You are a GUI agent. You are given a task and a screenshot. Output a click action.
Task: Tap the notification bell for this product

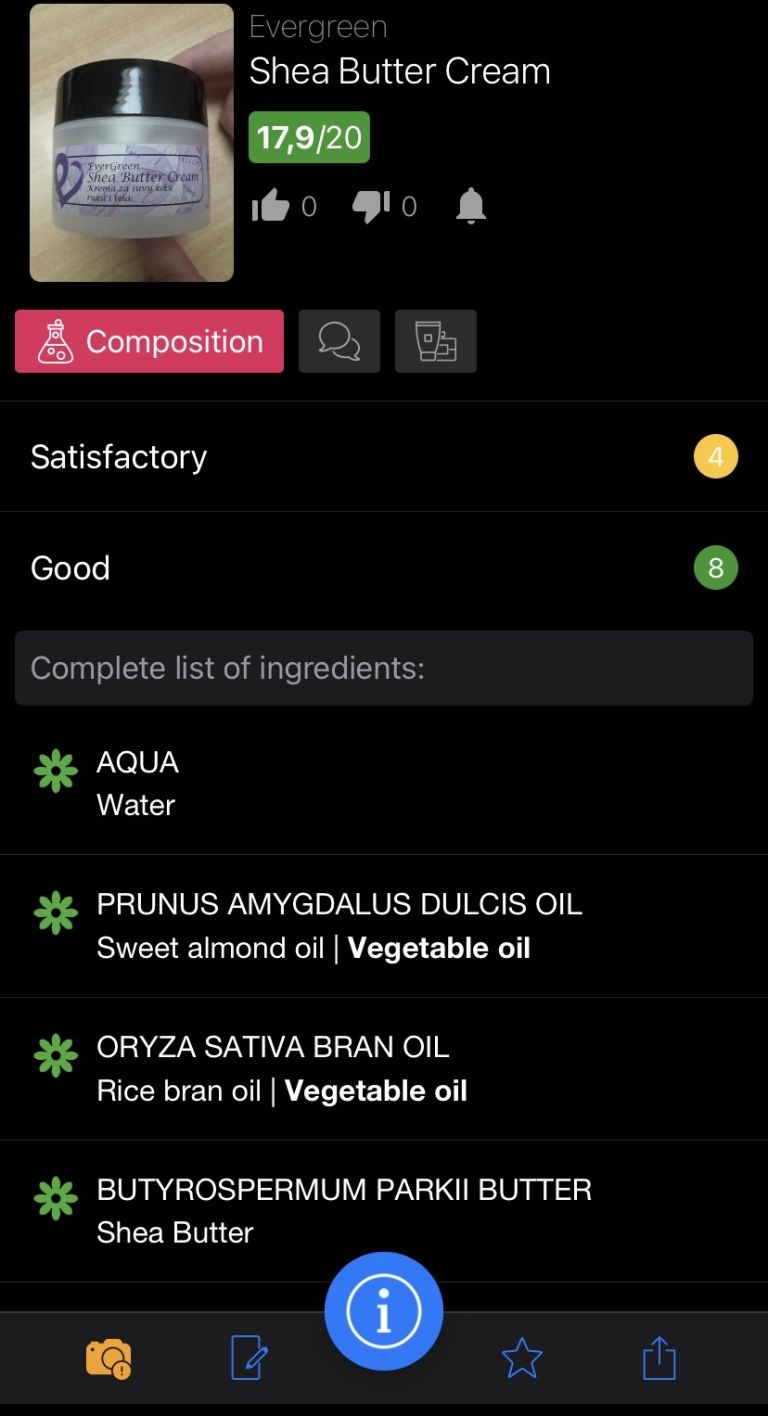click(471, 206)
